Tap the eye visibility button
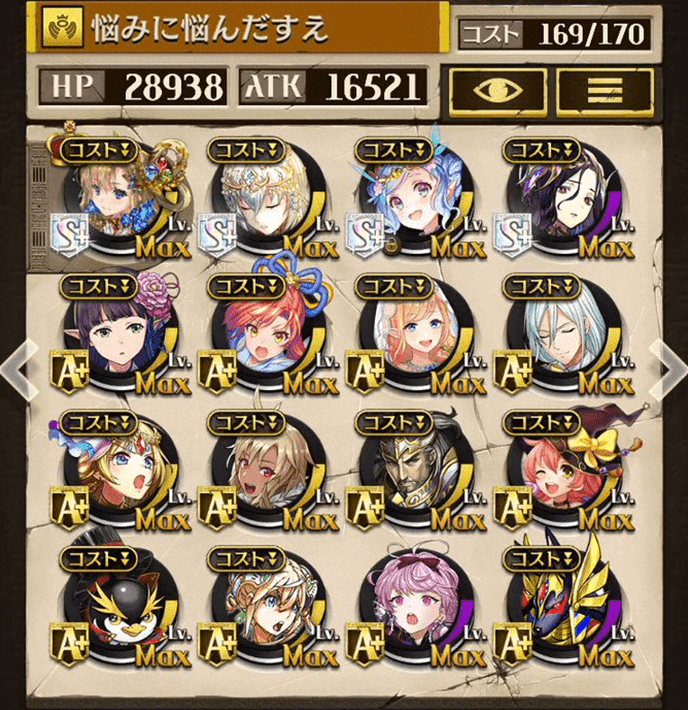 pos(496,89)
